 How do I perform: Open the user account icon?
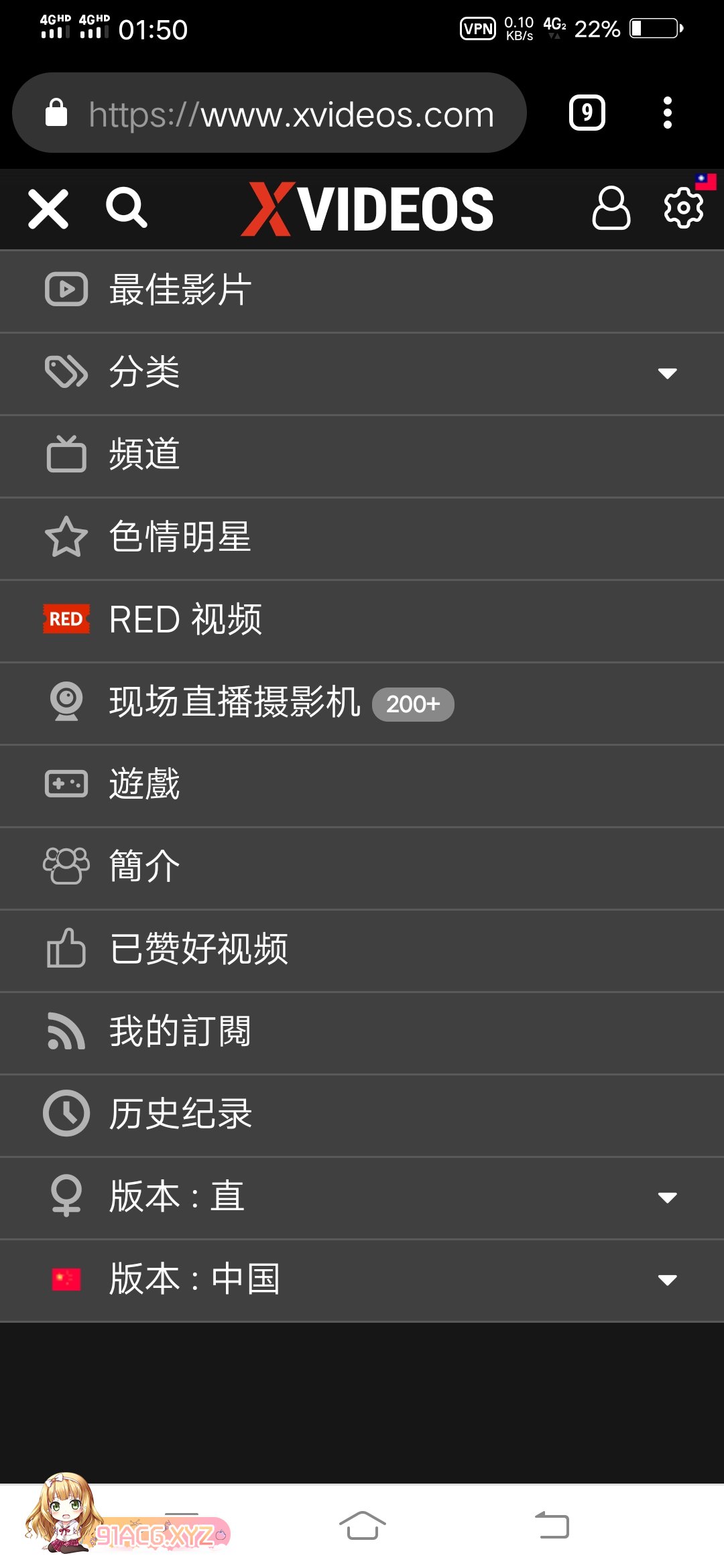(x=611, y=208)
